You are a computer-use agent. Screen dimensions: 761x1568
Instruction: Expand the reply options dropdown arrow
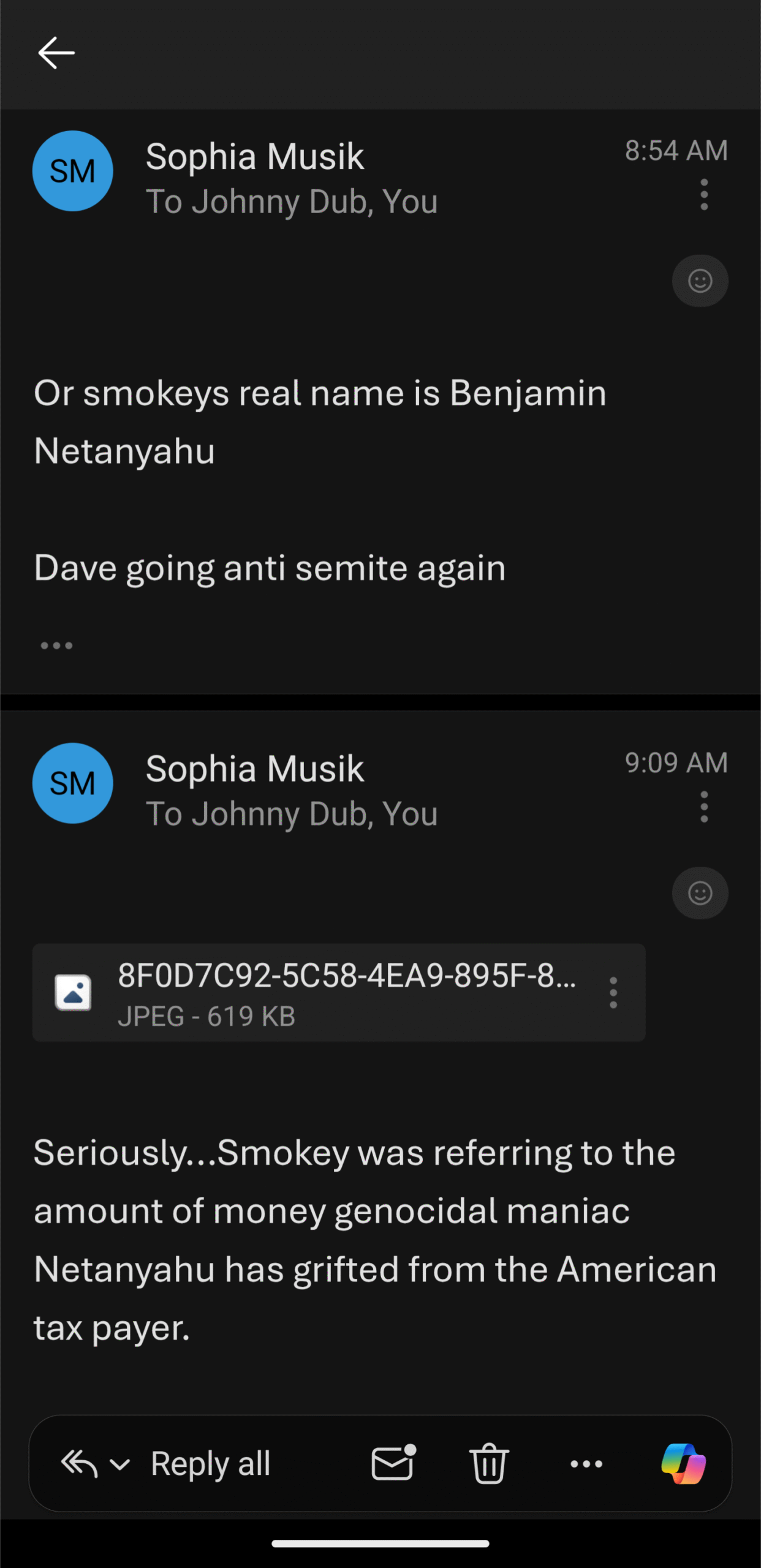point(119,1464)
